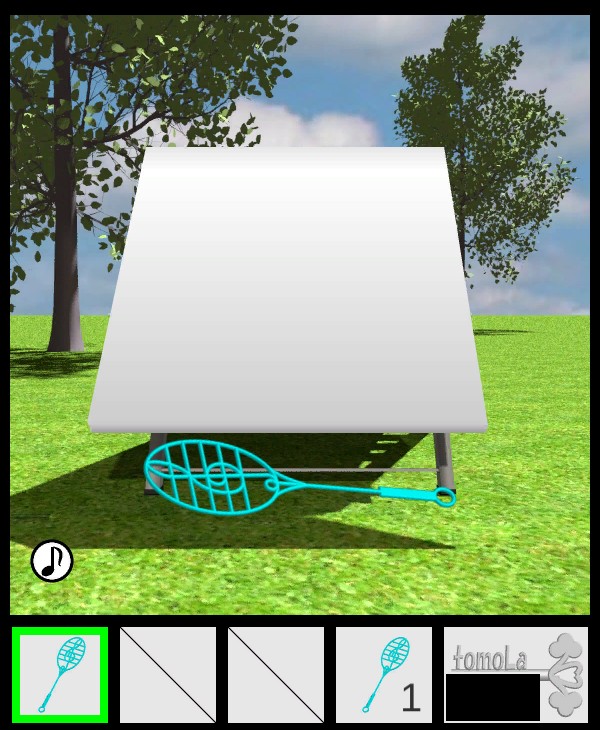Pick up the cyan racket under the table

click(x=217, y=477)
